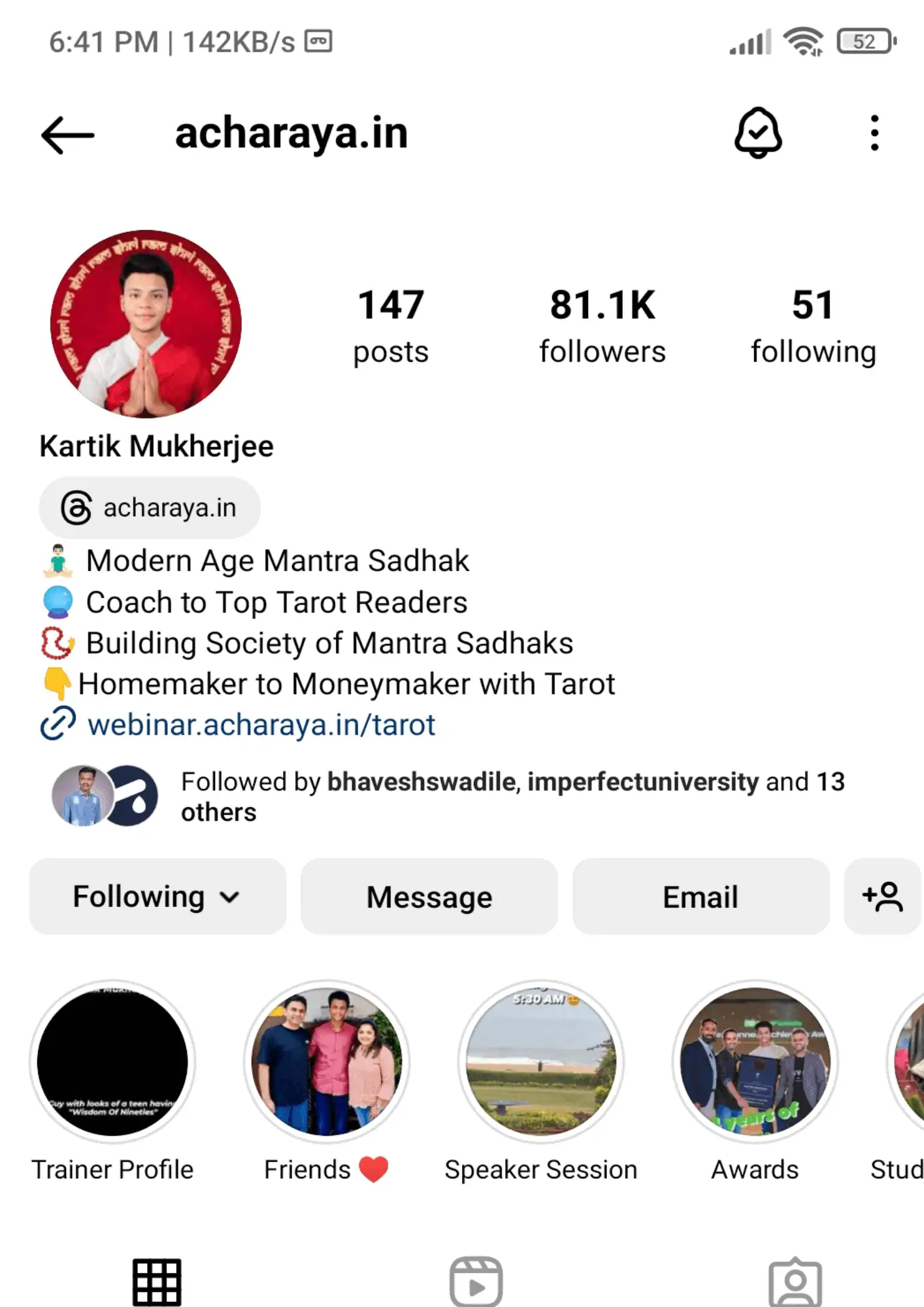Viewport: 924px width, 1307px height.
Task: View the profile picture story
Action: tap(146, 324)
